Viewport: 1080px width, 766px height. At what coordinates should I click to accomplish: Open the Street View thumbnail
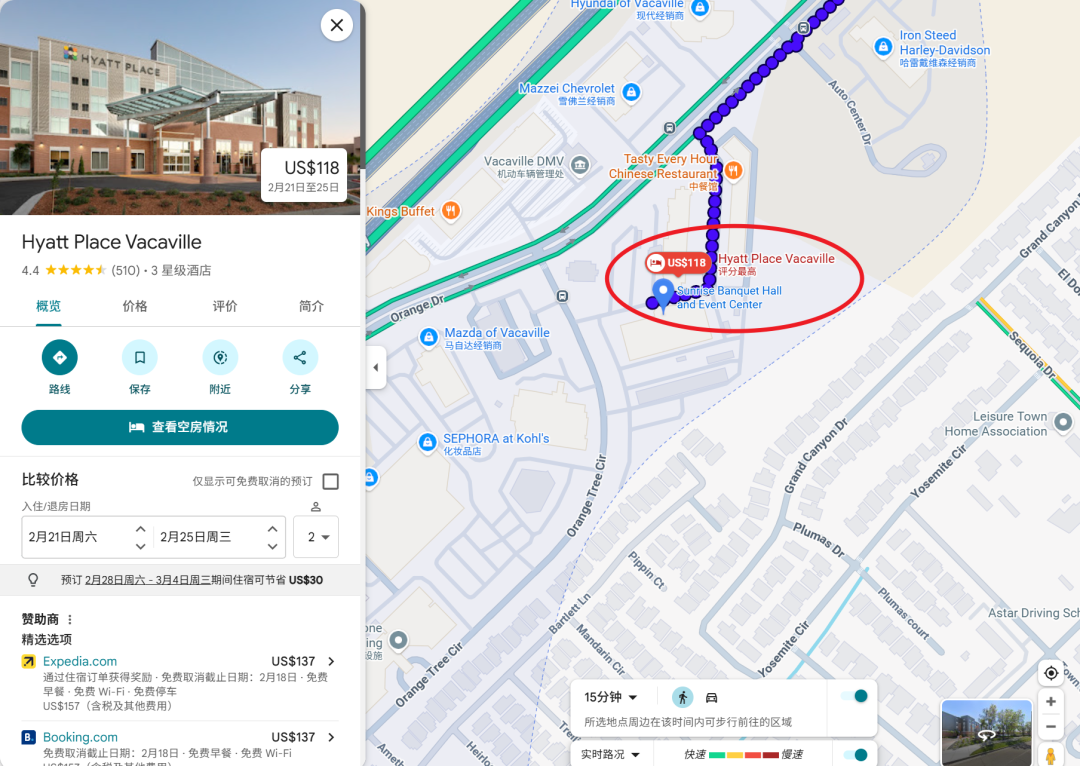click(986, 732)
